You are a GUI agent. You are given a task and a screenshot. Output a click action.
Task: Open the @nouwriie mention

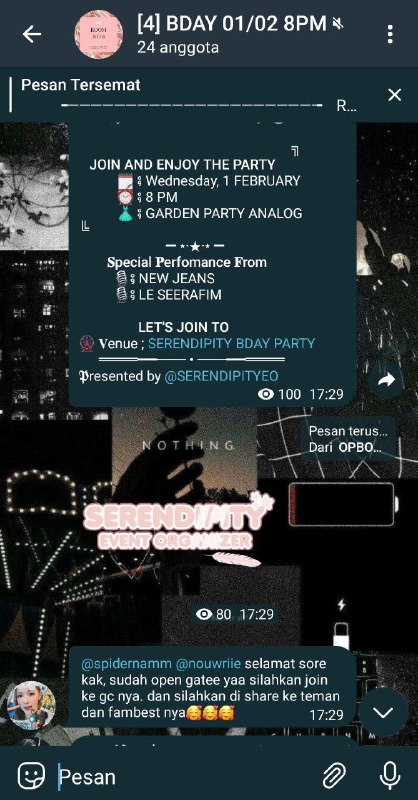pyautogui.click(x=208, y=665)
